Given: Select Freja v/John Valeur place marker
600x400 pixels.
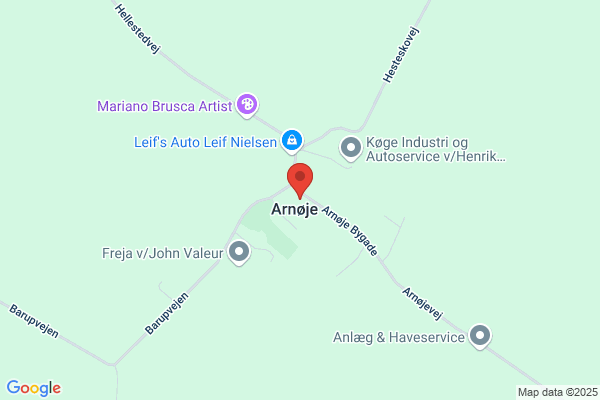Looking at the screenshot, I should point(239,252).
